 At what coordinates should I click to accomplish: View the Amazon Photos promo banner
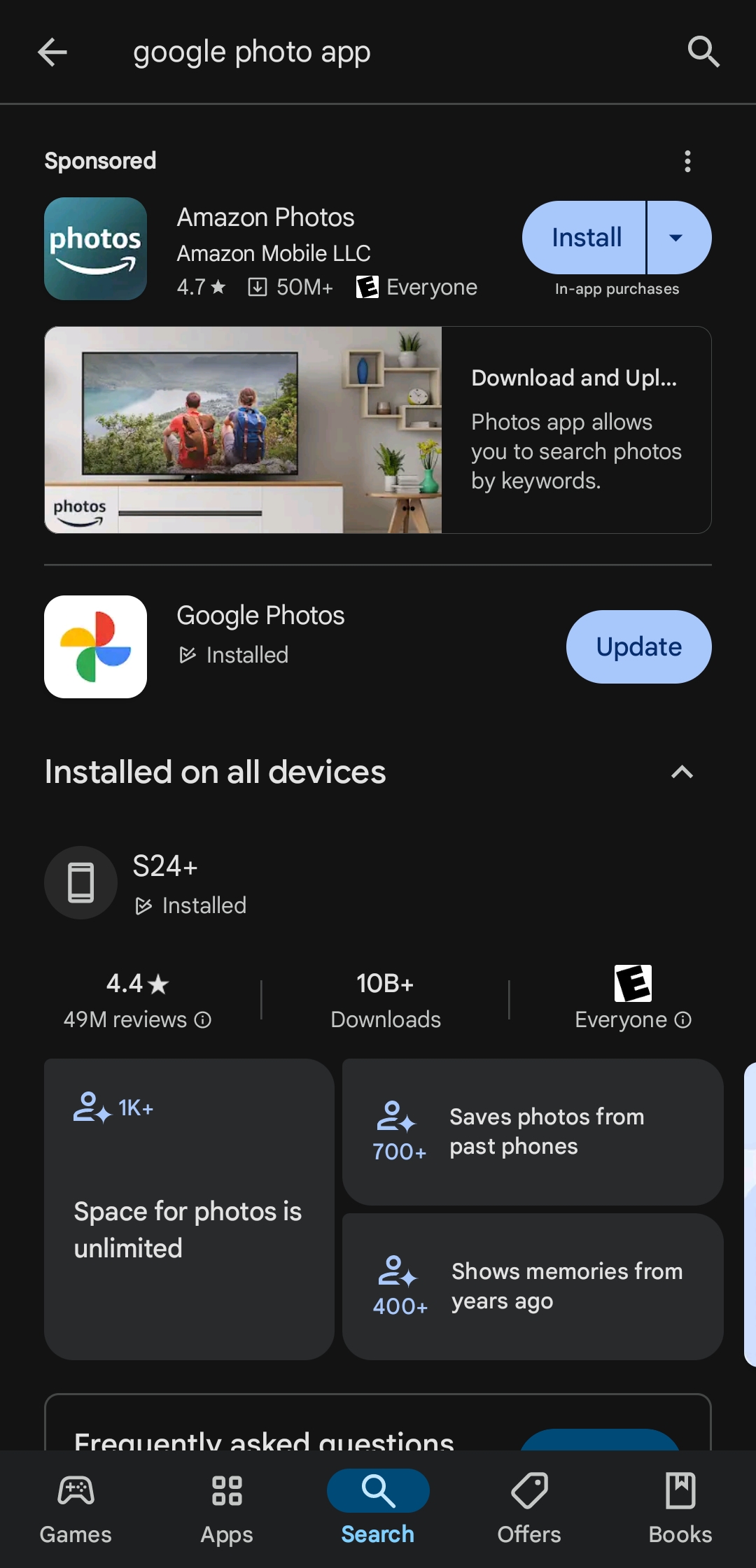point(378,430)
